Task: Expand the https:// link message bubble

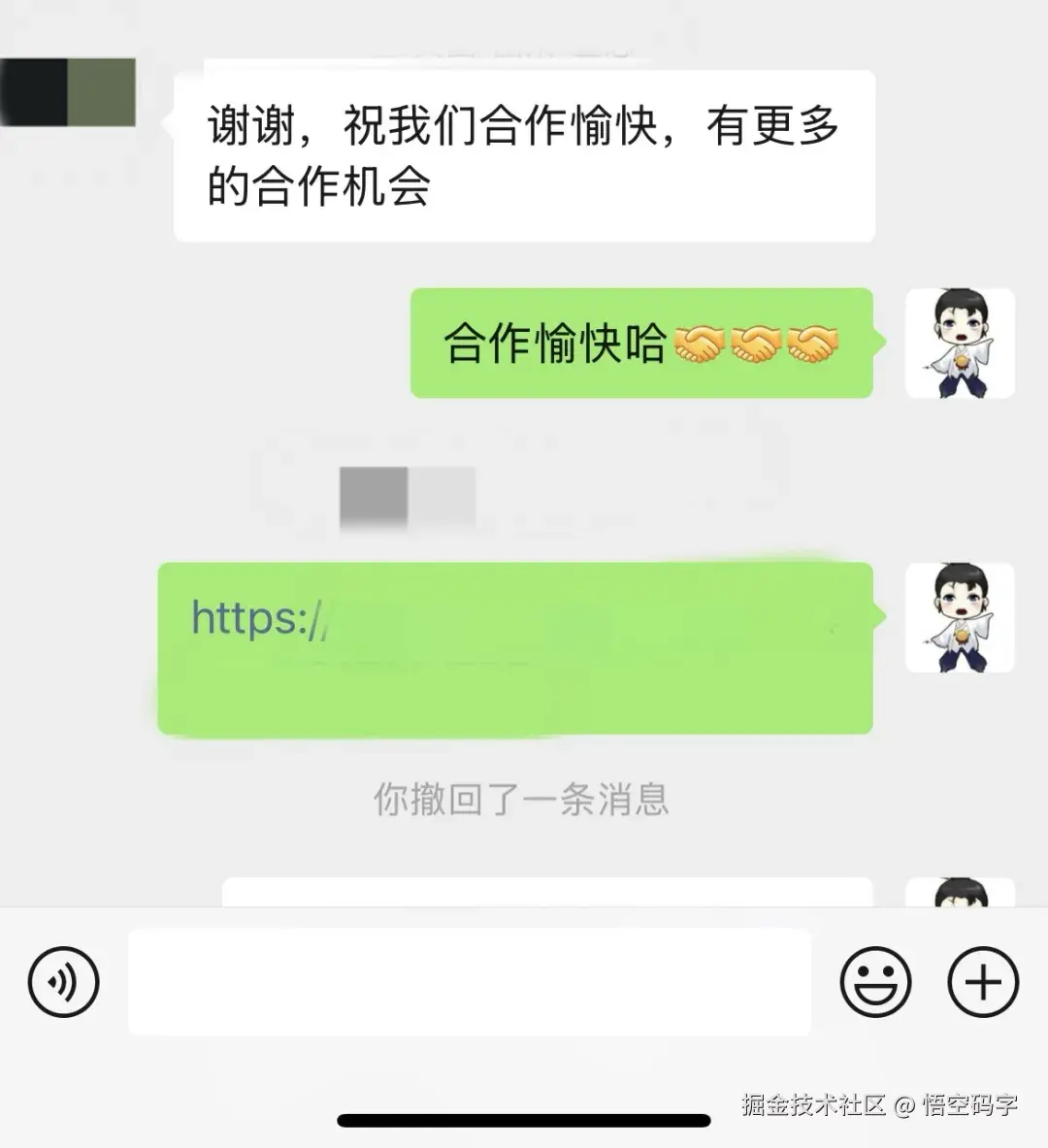Action: (x=514, y=645)
